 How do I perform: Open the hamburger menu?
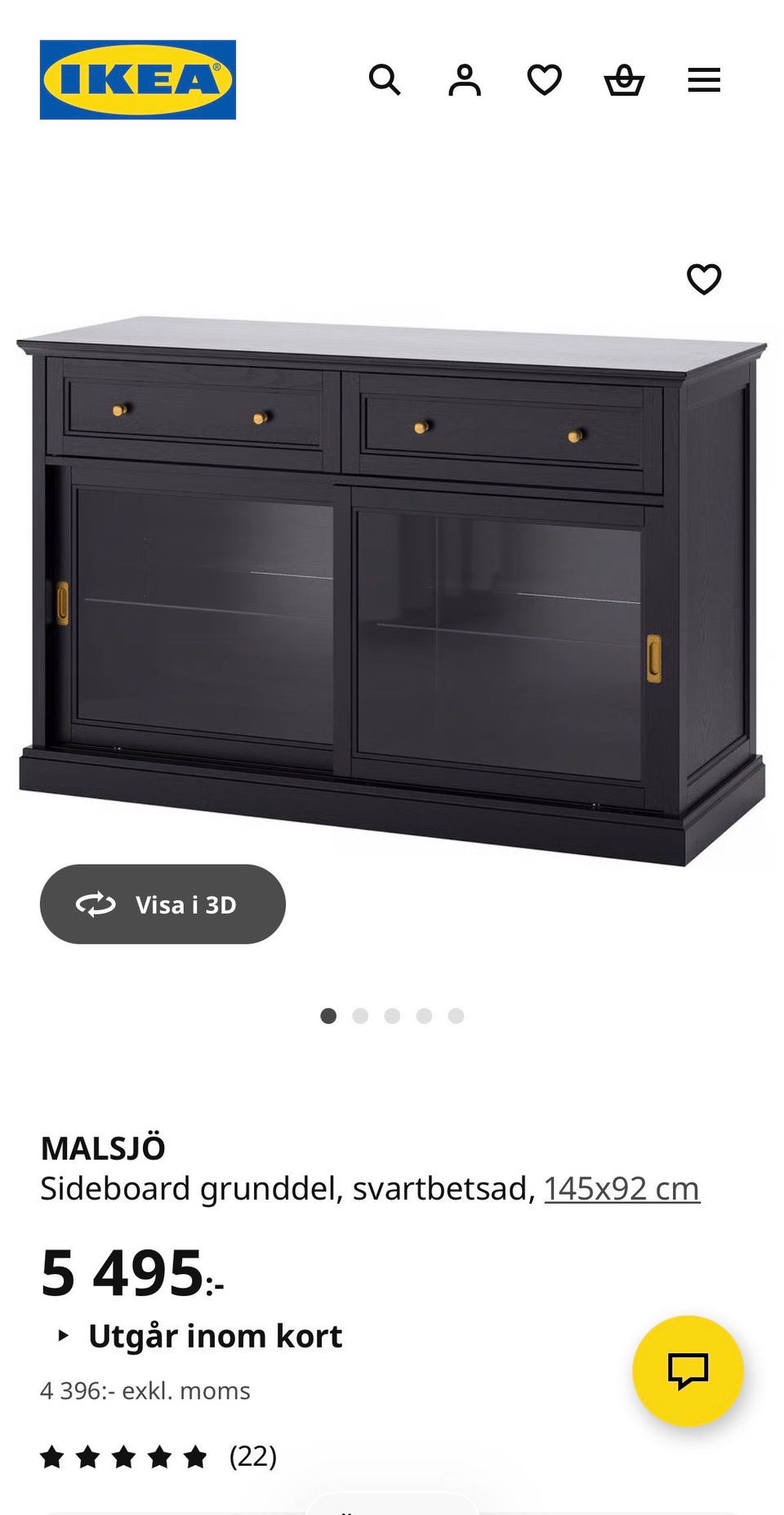(x=703, y=80)
